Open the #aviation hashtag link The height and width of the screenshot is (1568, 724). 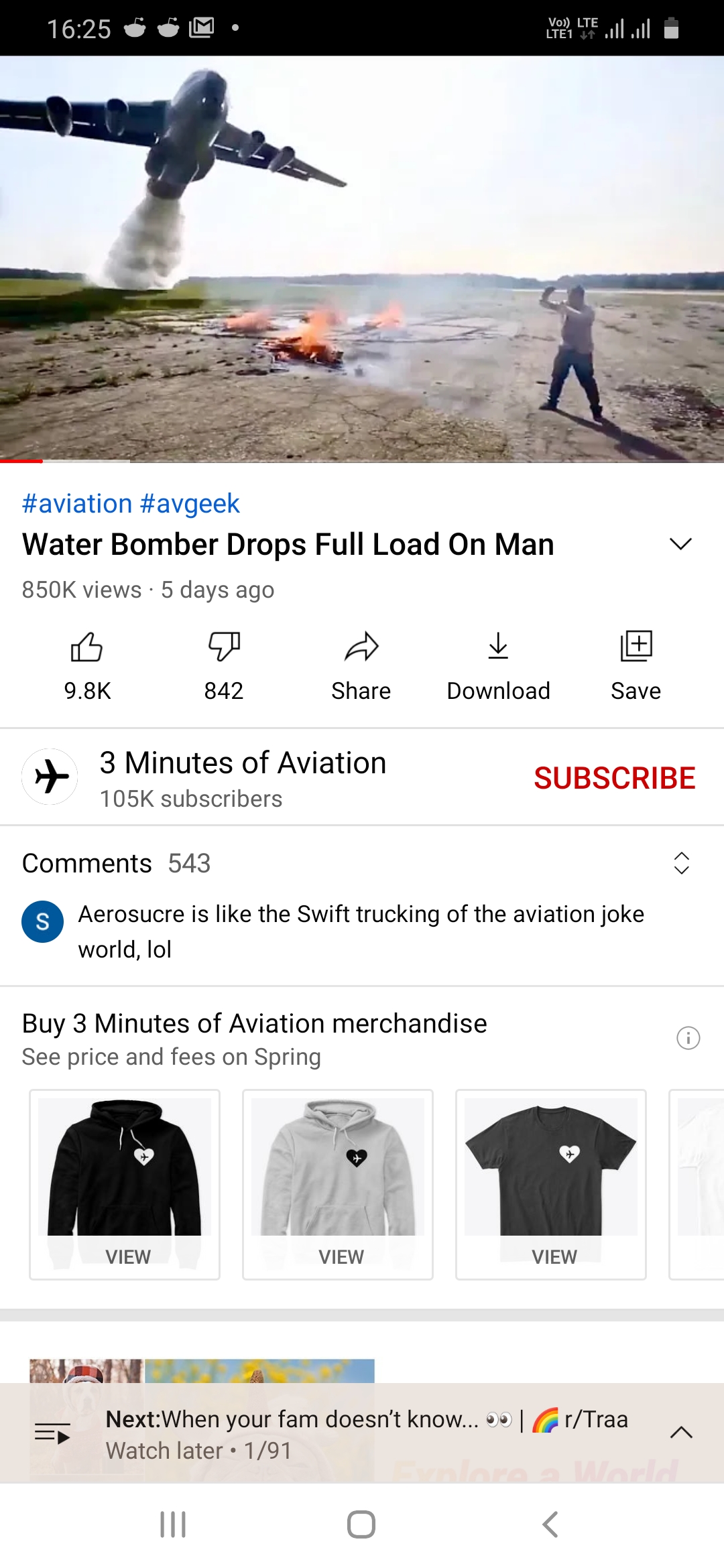pos(76,503)
